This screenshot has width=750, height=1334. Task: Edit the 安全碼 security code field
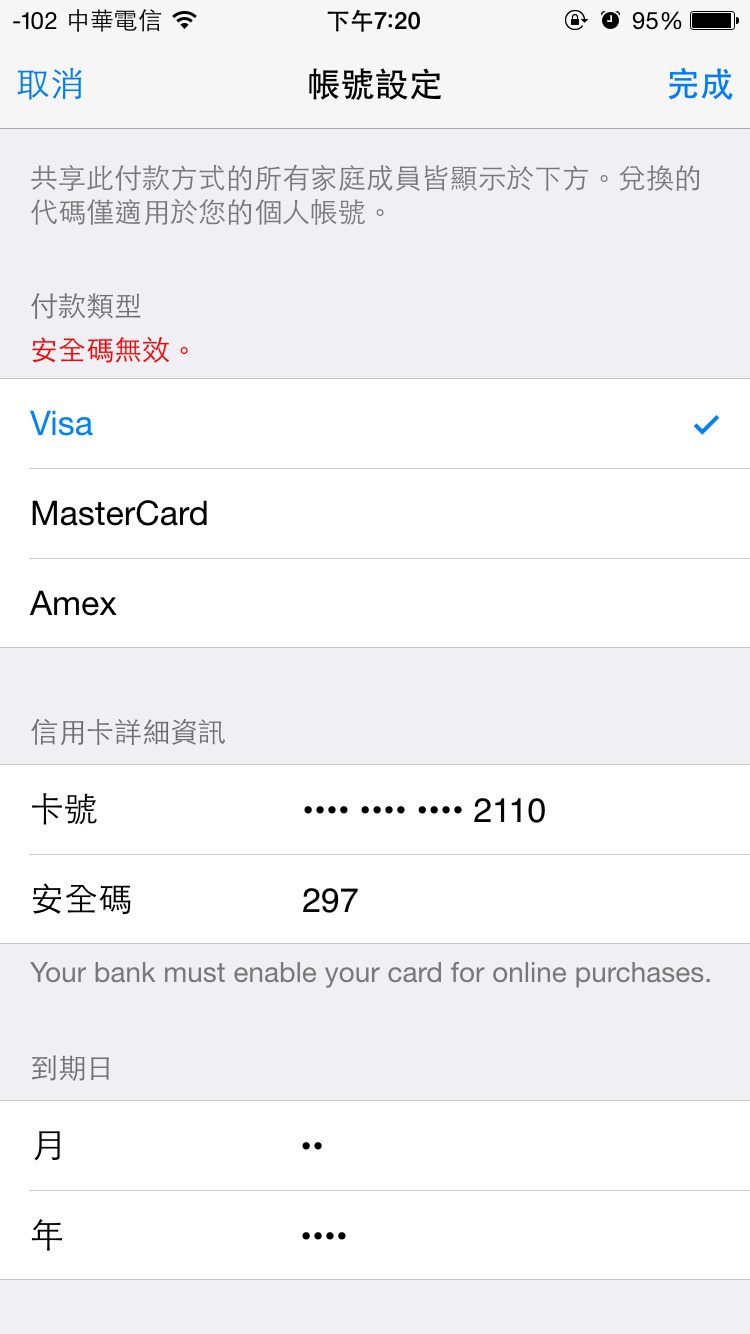click(375, 900)
